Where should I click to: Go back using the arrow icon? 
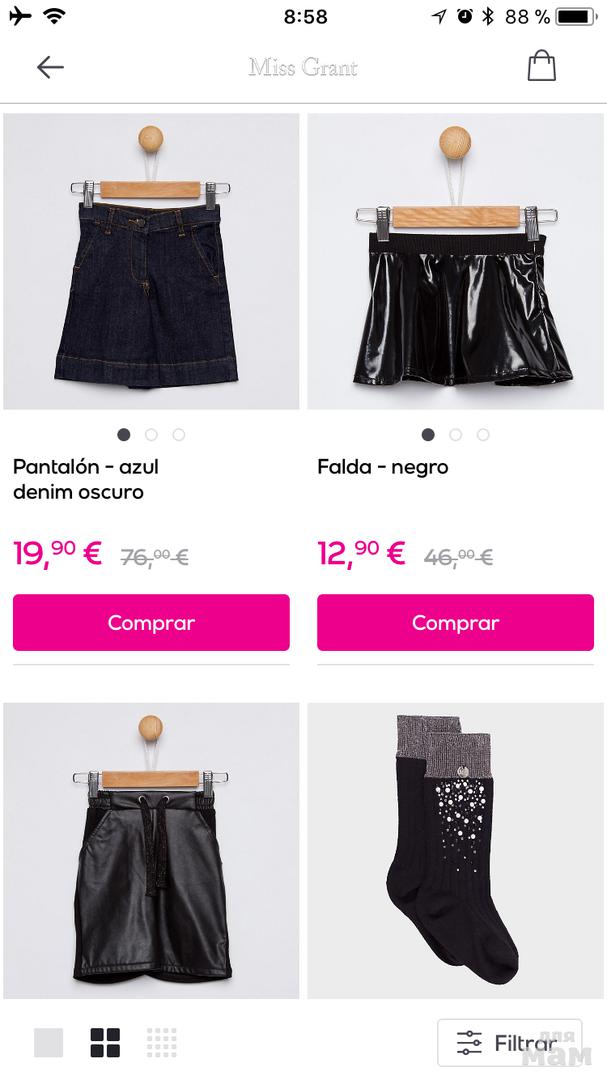coord(50,67)
